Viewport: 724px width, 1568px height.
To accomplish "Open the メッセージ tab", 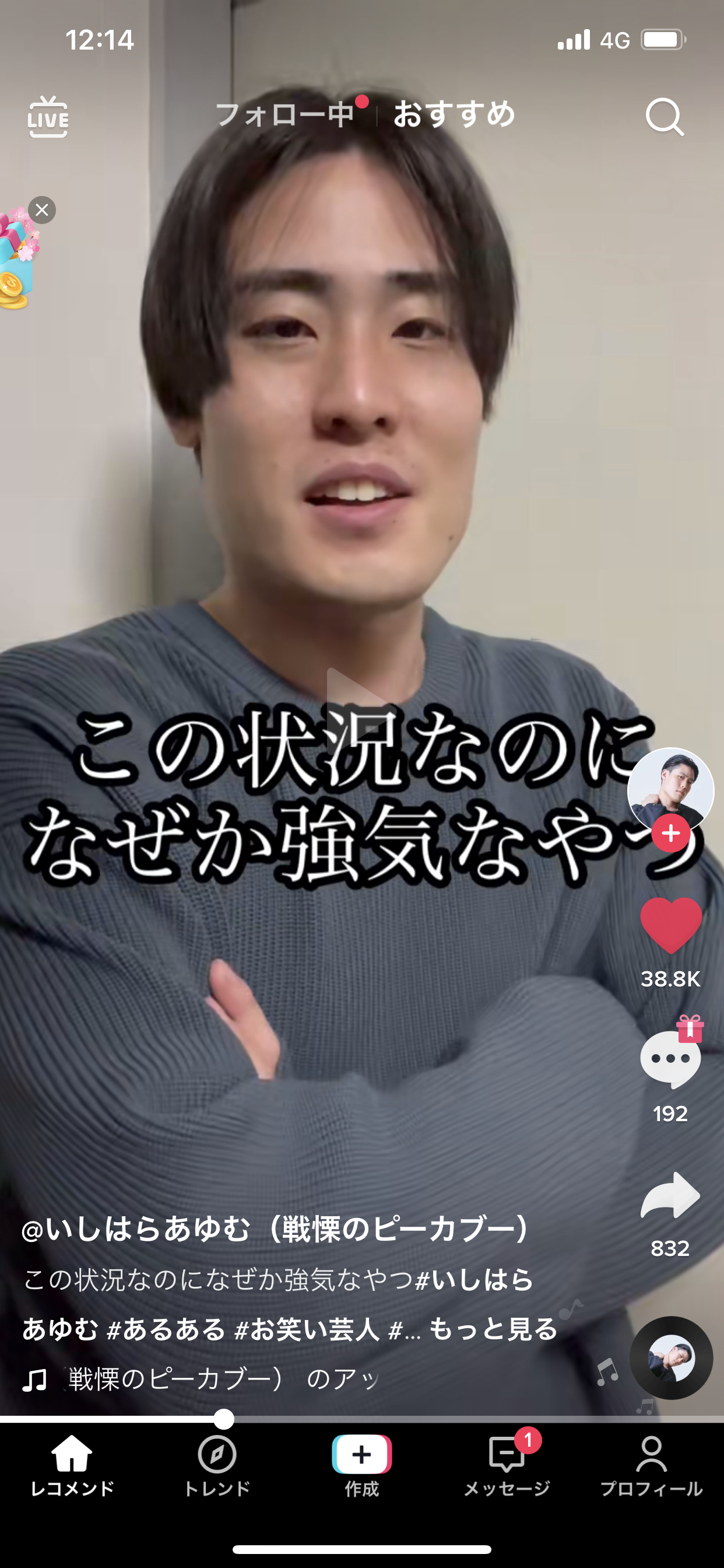I will pos(507,1466).
